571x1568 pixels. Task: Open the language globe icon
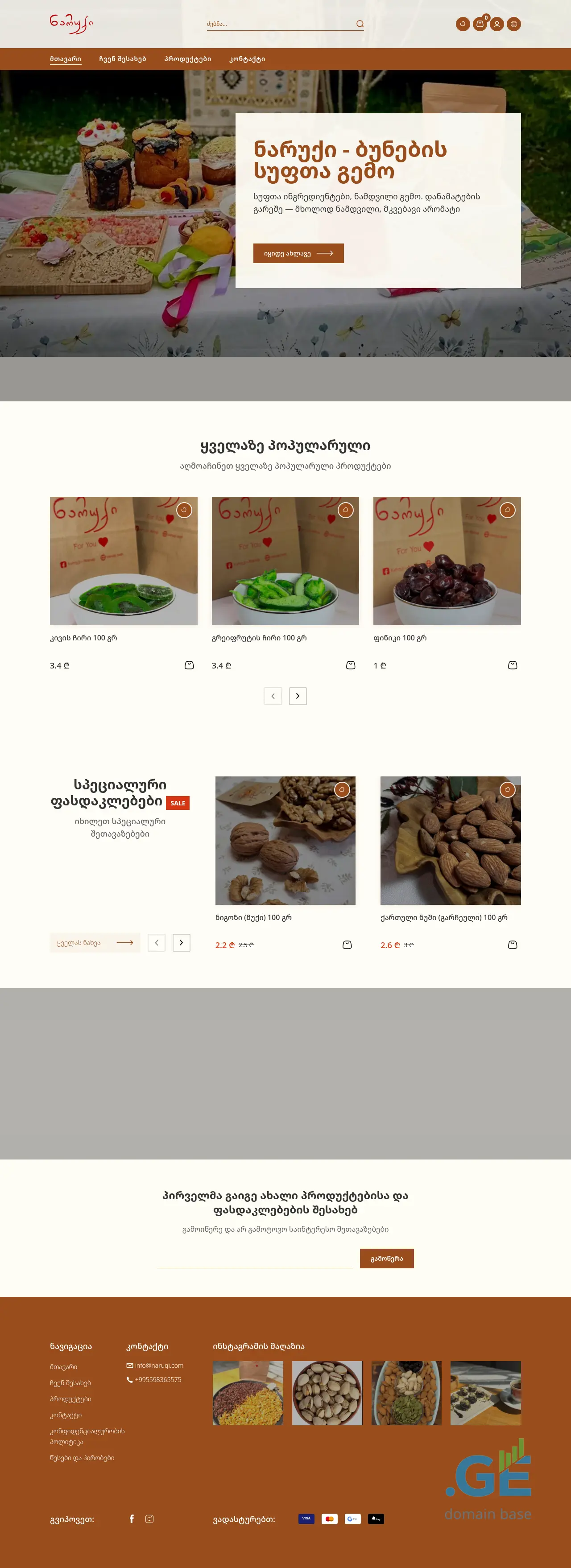coord(514,25)
